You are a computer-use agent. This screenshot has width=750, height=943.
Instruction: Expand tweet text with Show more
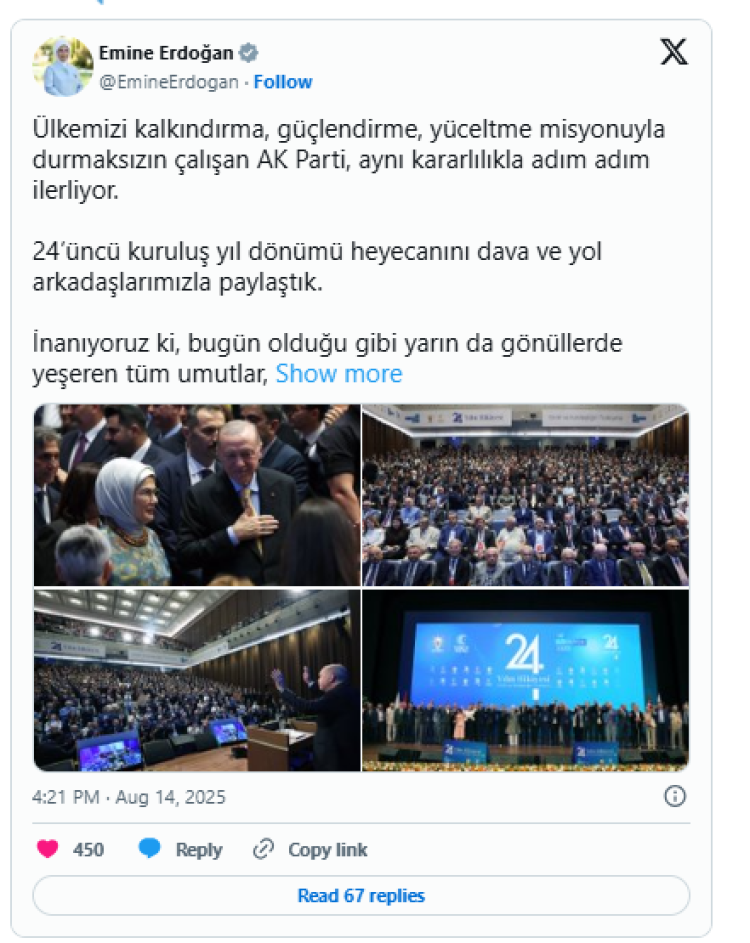point(338,374)
